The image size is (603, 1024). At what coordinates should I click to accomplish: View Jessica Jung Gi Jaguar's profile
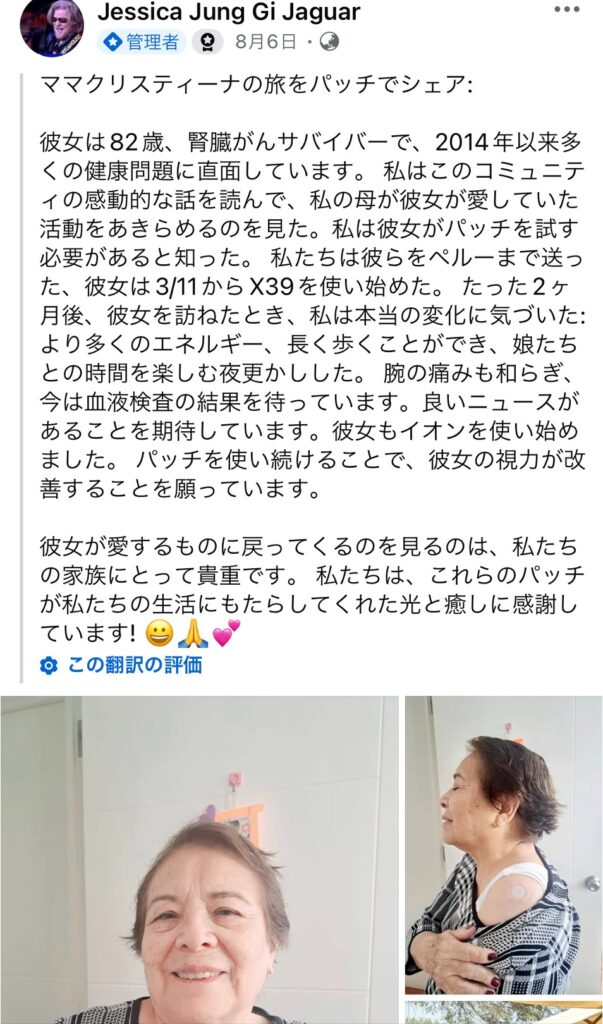click(229, 12)
